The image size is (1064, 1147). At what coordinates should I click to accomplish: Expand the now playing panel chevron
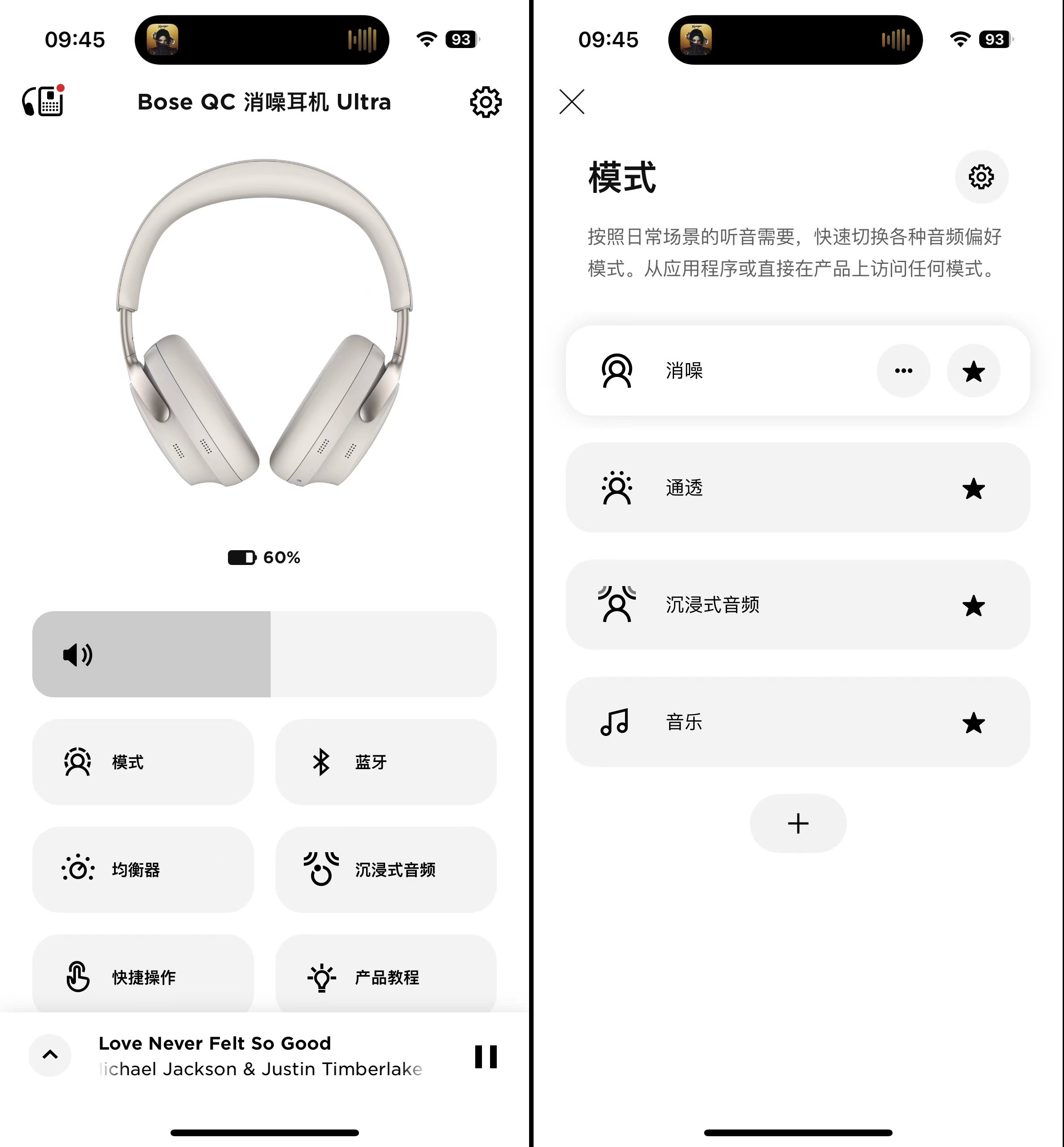point(50,1055)
